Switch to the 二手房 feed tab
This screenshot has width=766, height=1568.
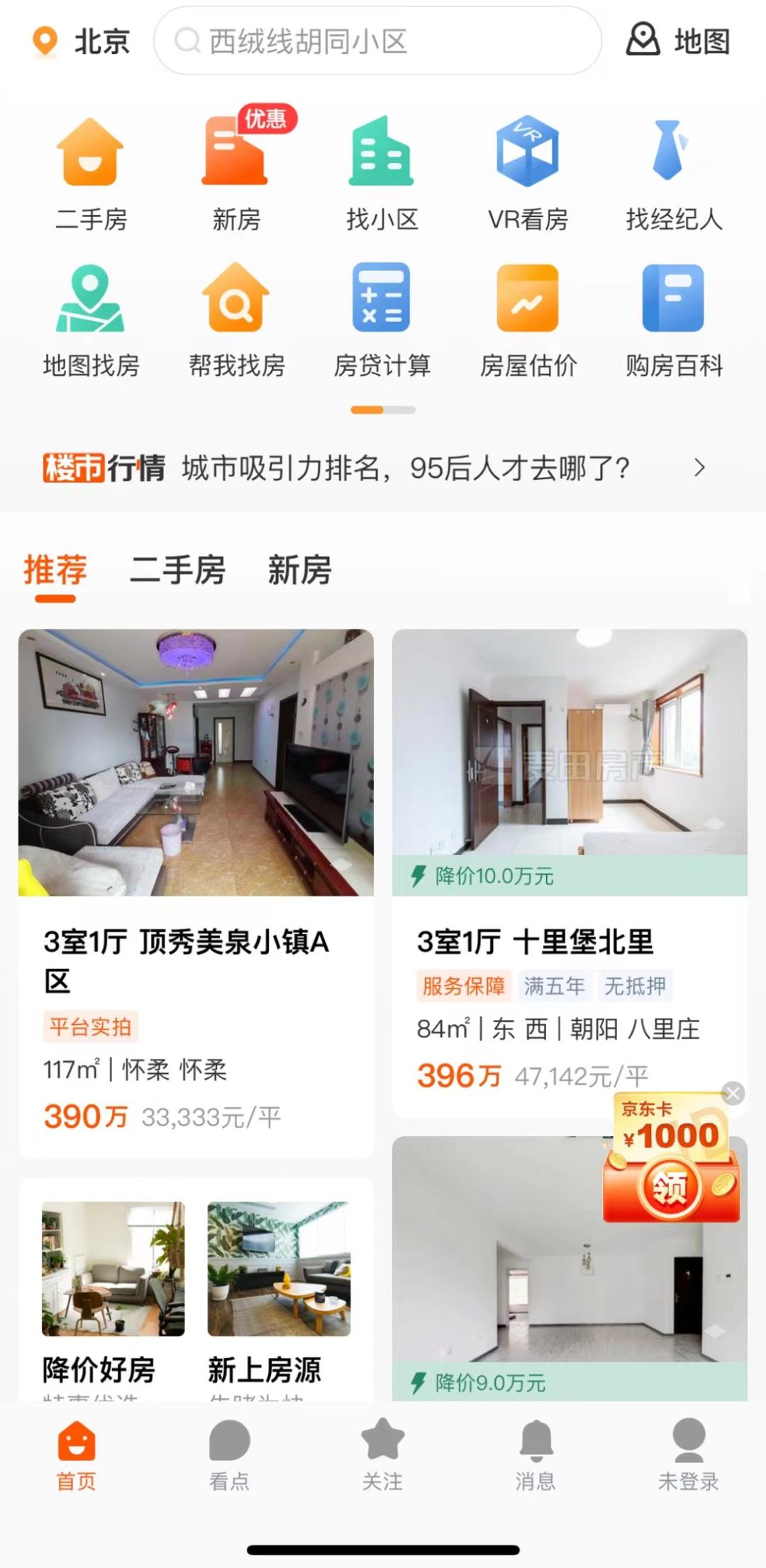[179, 569]
